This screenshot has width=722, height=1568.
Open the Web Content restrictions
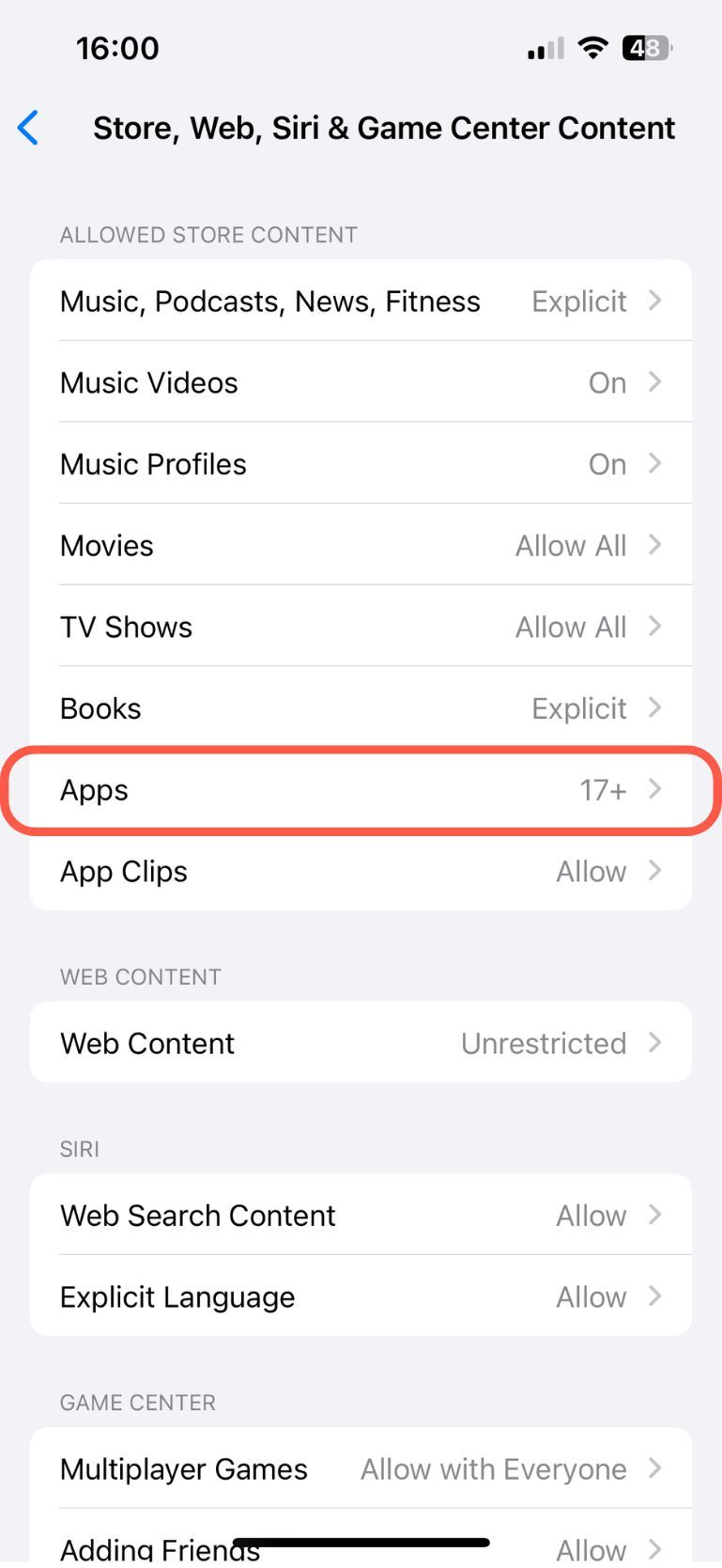coord(361,1043)
